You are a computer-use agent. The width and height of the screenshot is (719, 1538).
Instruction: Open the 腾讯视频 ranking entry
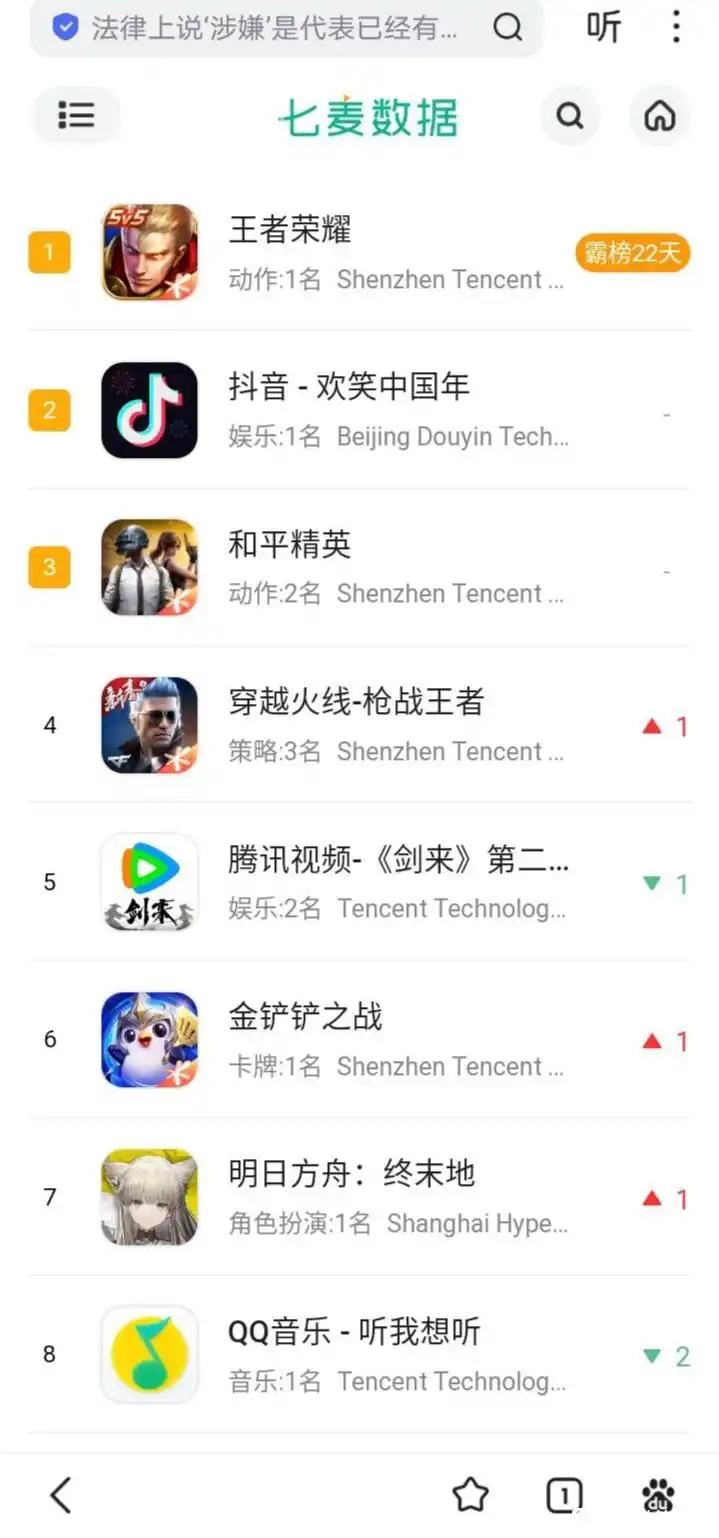tap(398, 861)
